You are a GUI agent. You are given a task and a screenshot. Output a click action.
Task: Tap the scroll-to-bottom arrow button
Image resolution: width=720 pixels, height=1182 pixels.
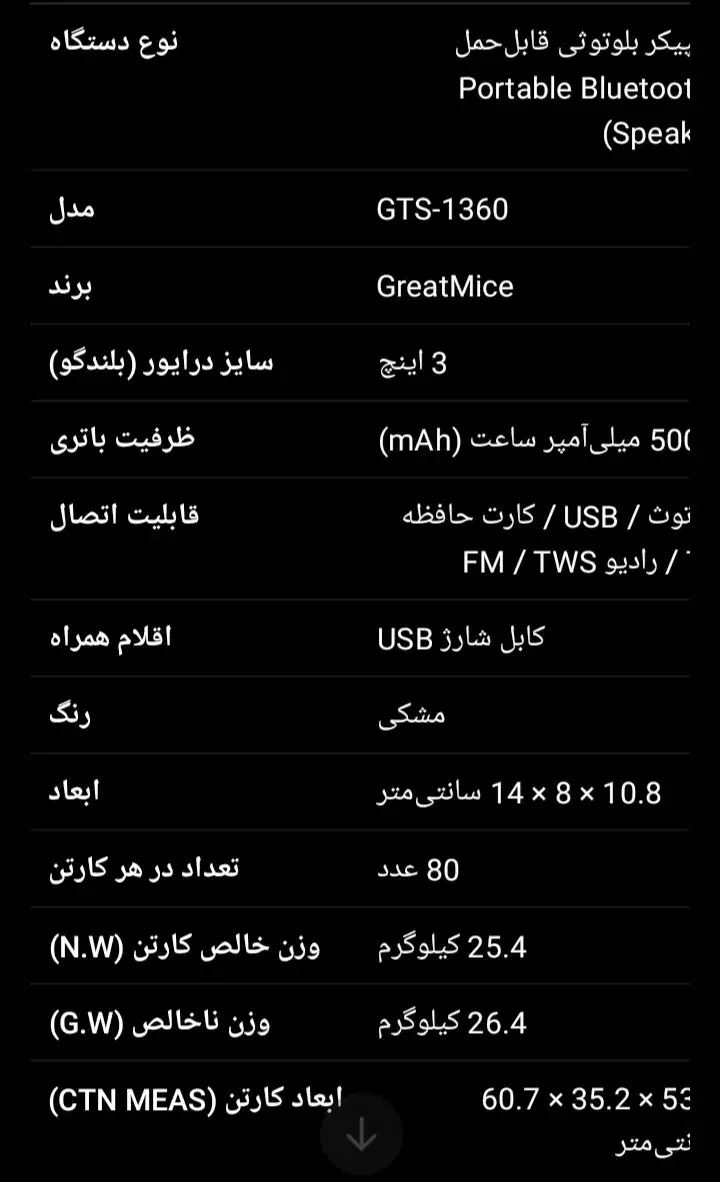click(361, 1135)
